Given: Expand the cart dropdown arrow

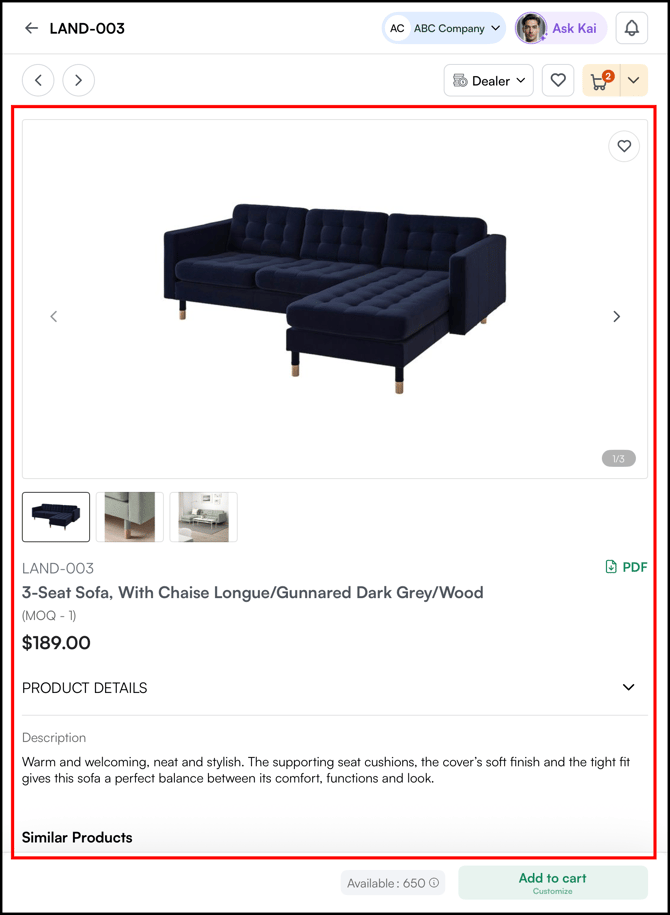Looking at the screenshot, I should [633, 80].
